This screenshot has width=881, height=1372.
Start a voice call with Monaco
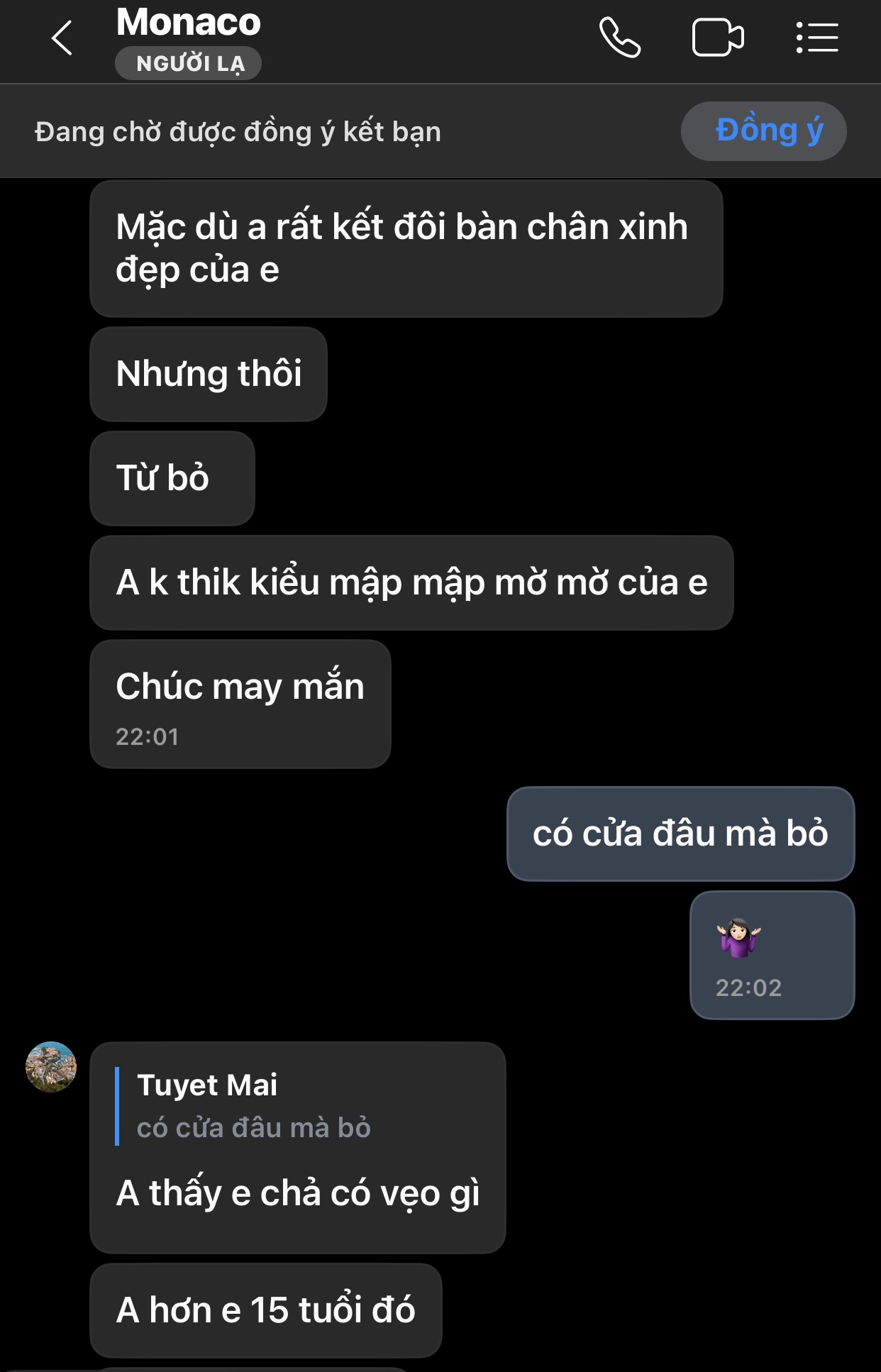coord(619,38)
